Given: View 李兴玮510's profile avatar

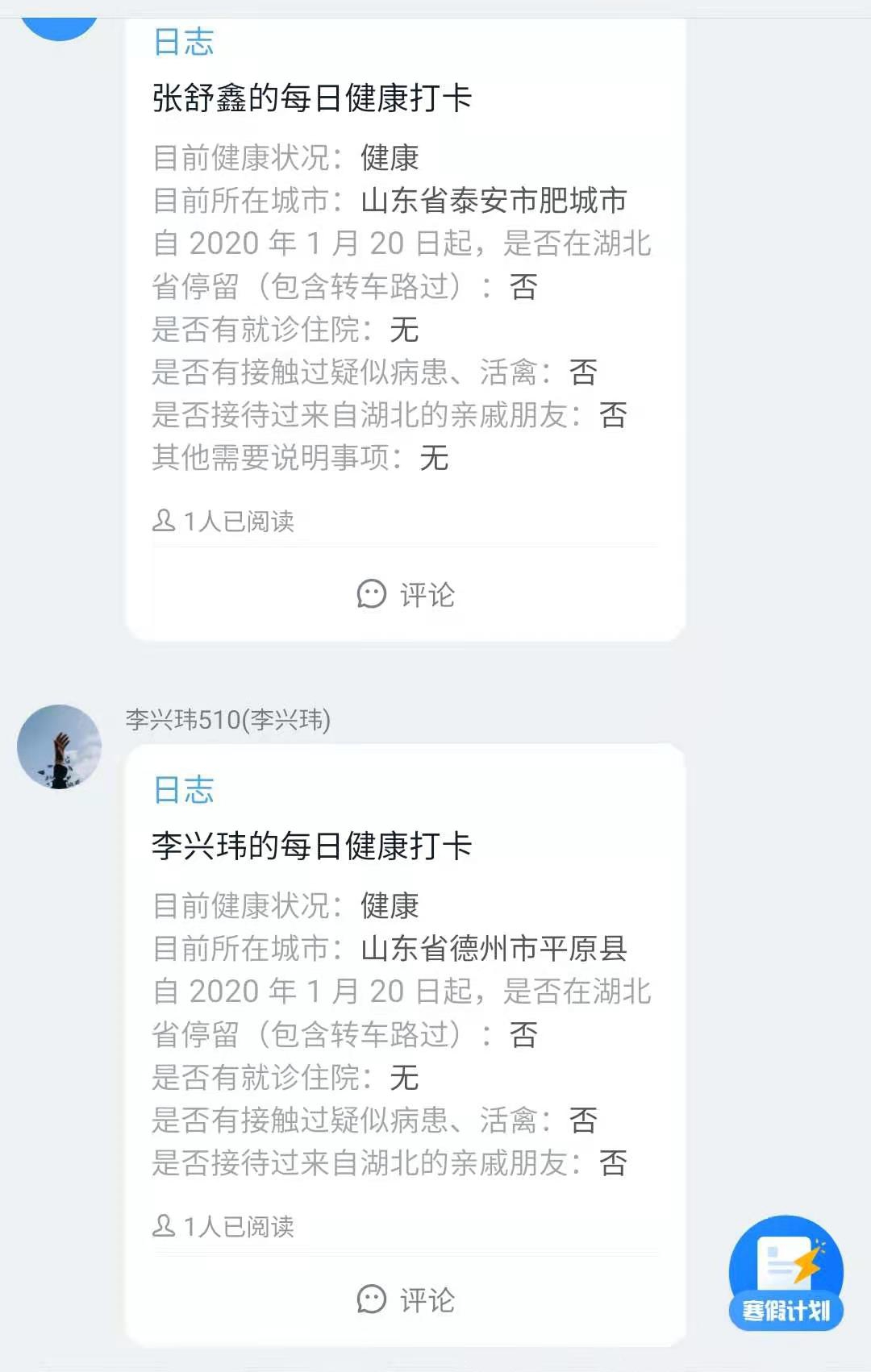Looking at the screenshot, I should coord(59,746).
